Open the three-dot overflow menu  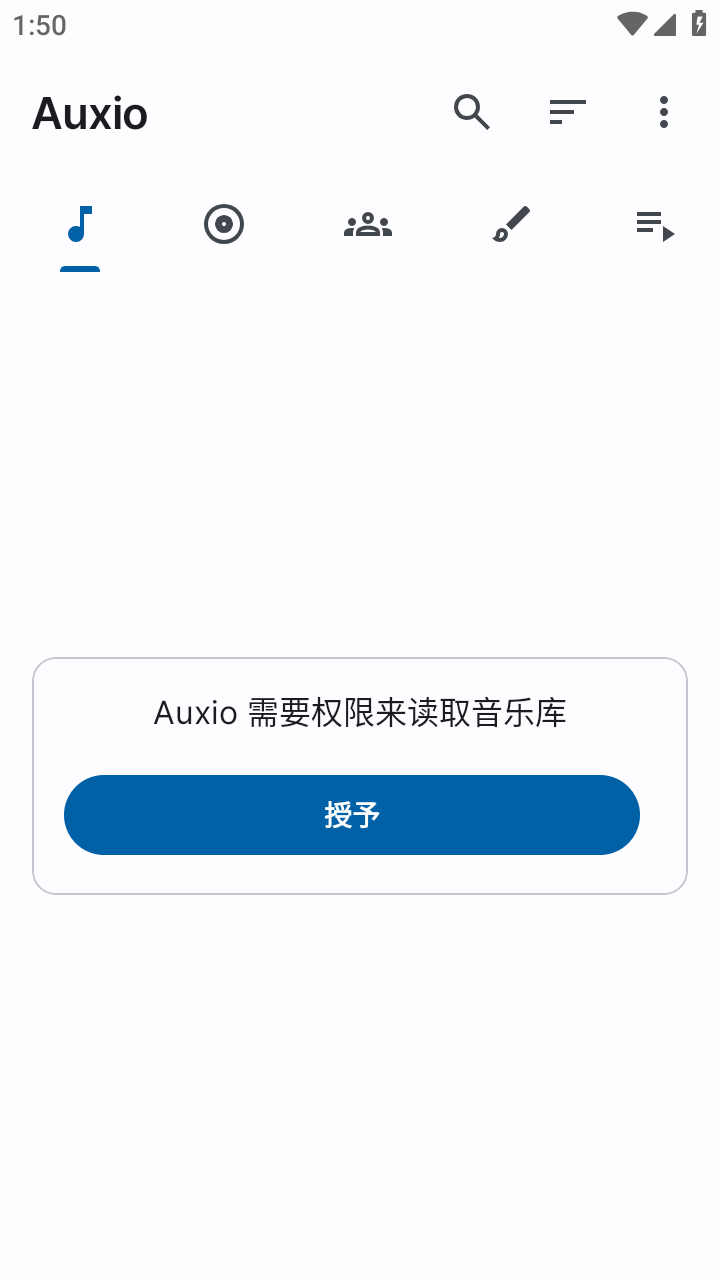point(663,112)
